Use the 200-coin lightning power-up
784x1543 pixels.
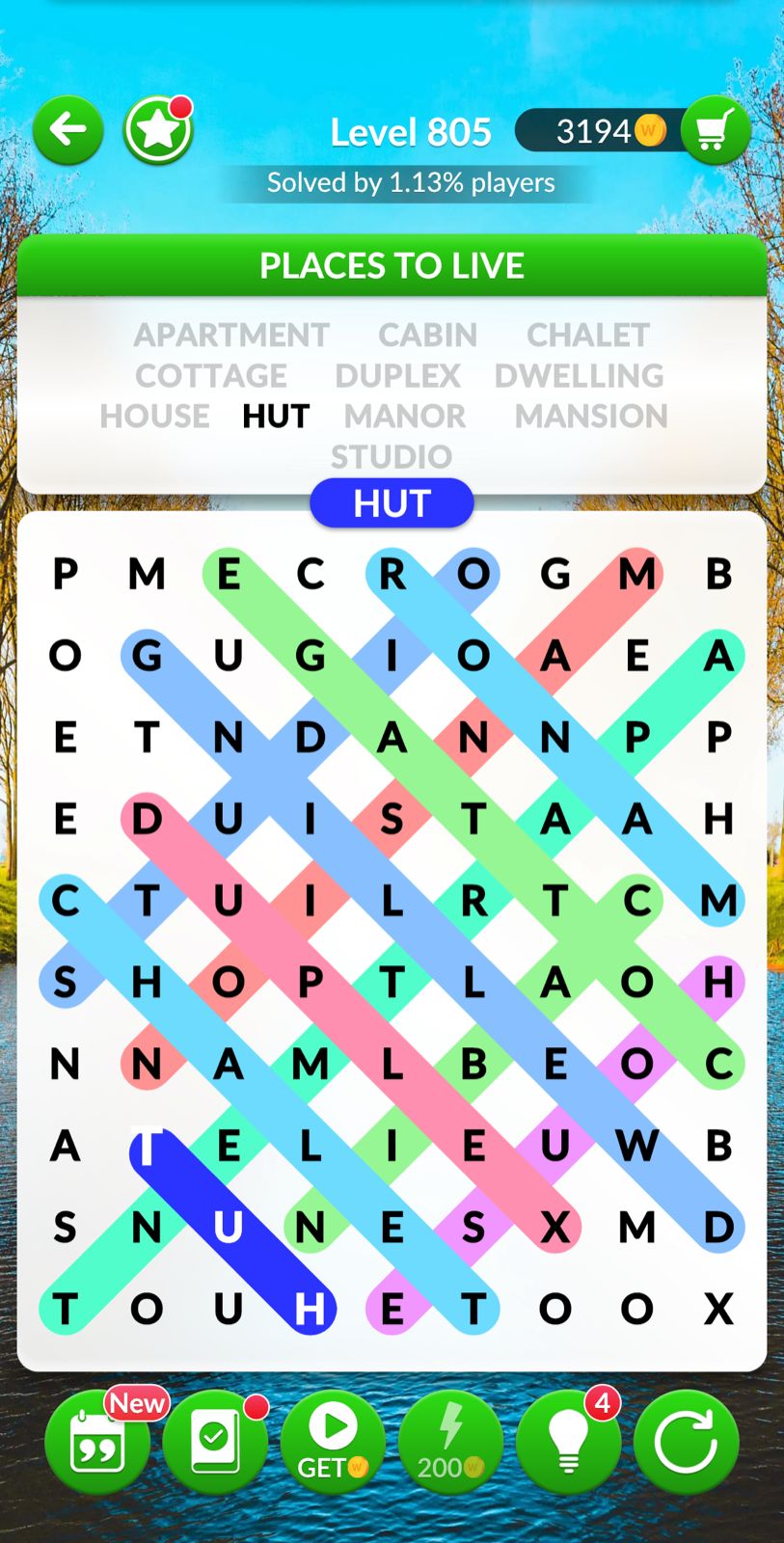(450, 1443)
